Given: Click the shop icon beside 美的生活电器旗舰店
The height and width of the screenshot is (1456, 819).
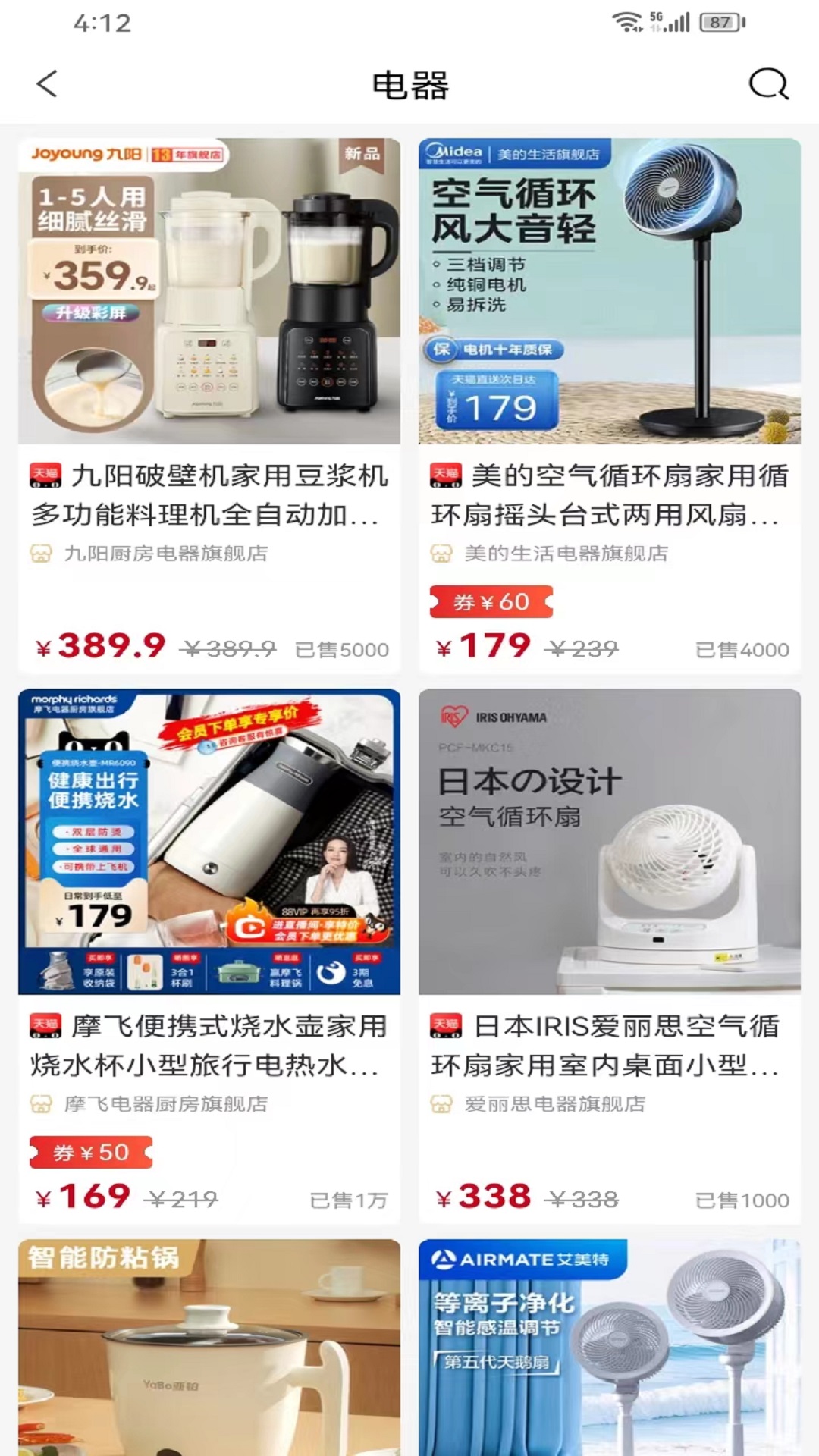Looking at the screenshot, I should [441, 555].
